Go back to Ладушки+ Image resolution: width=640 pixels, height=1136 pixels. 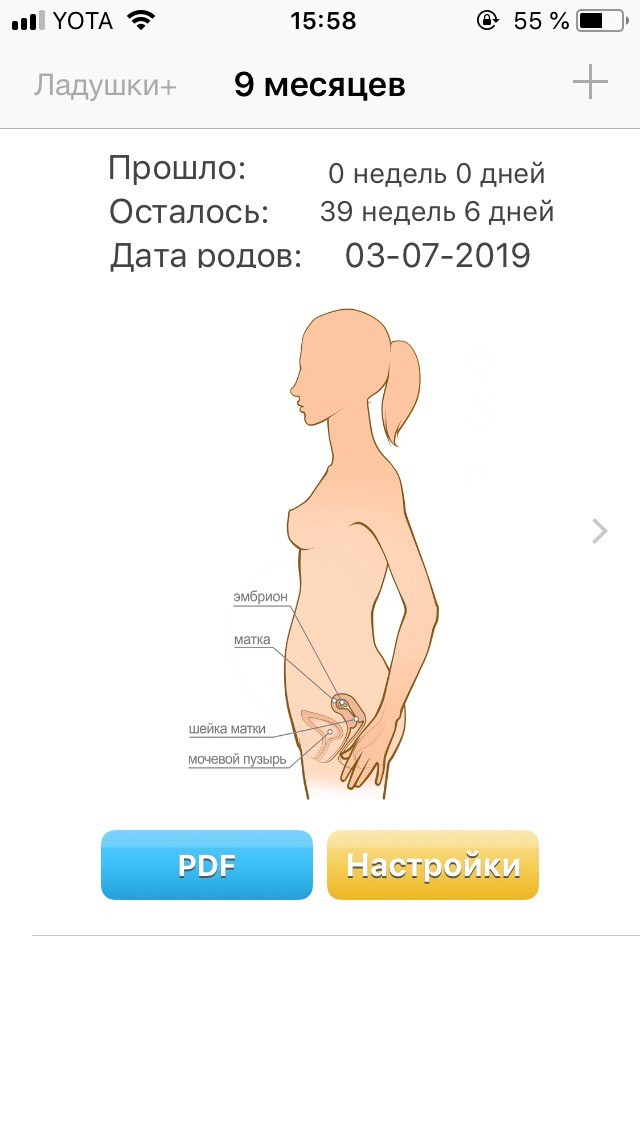click(x=105, y=85)
